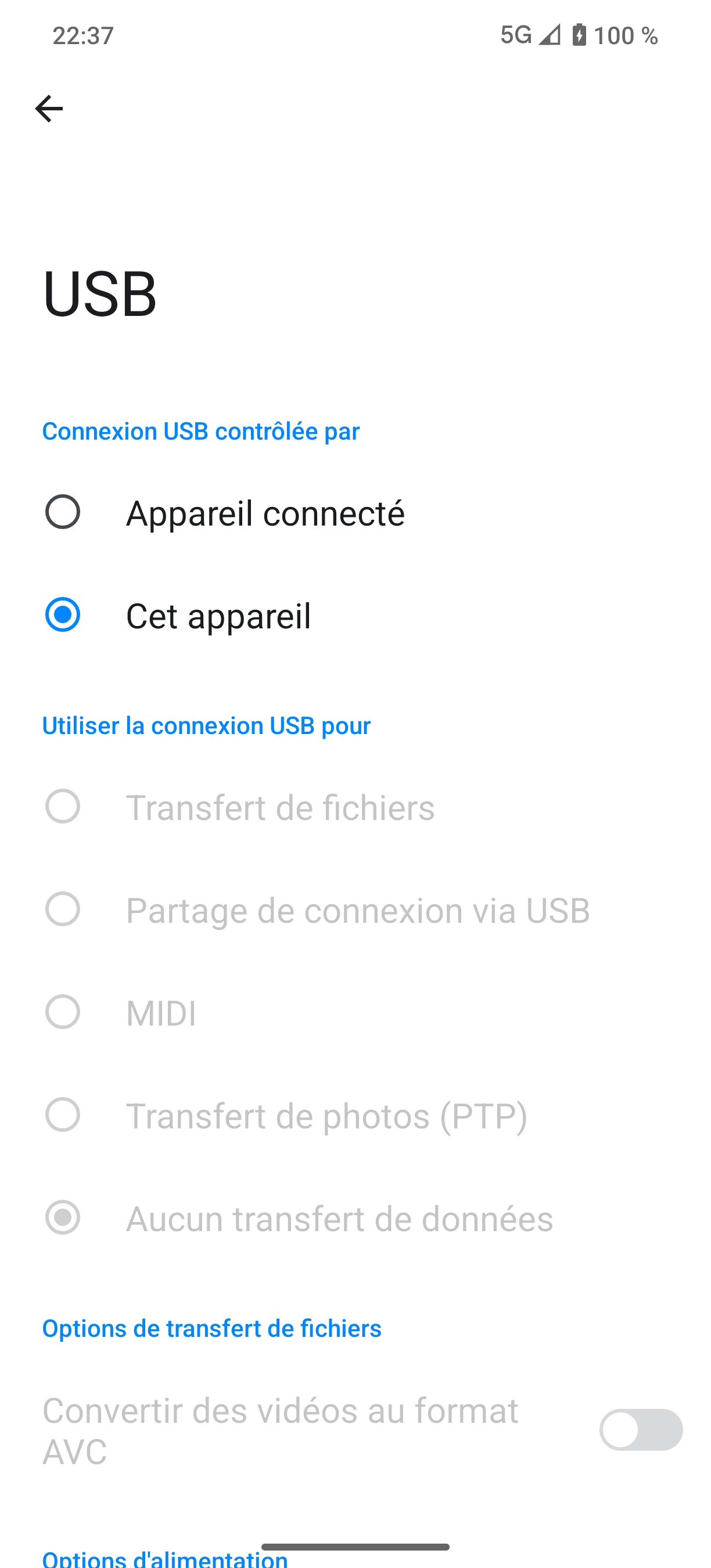Select Transfert de fichiers option

(x=355, y=807)
